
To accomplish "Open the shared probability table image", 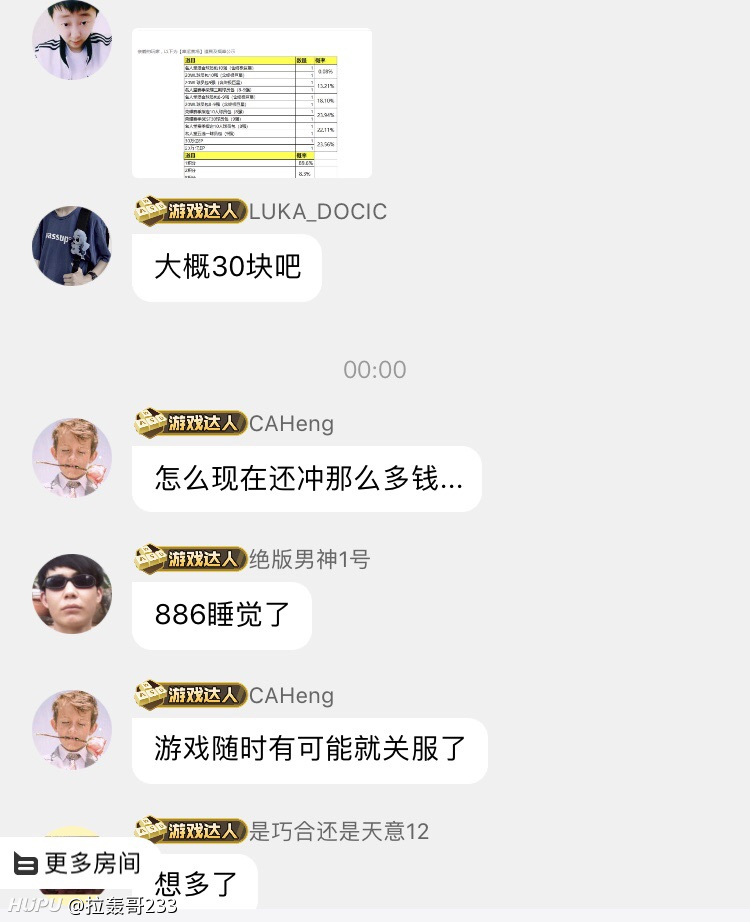I will [x=252, y=103].
